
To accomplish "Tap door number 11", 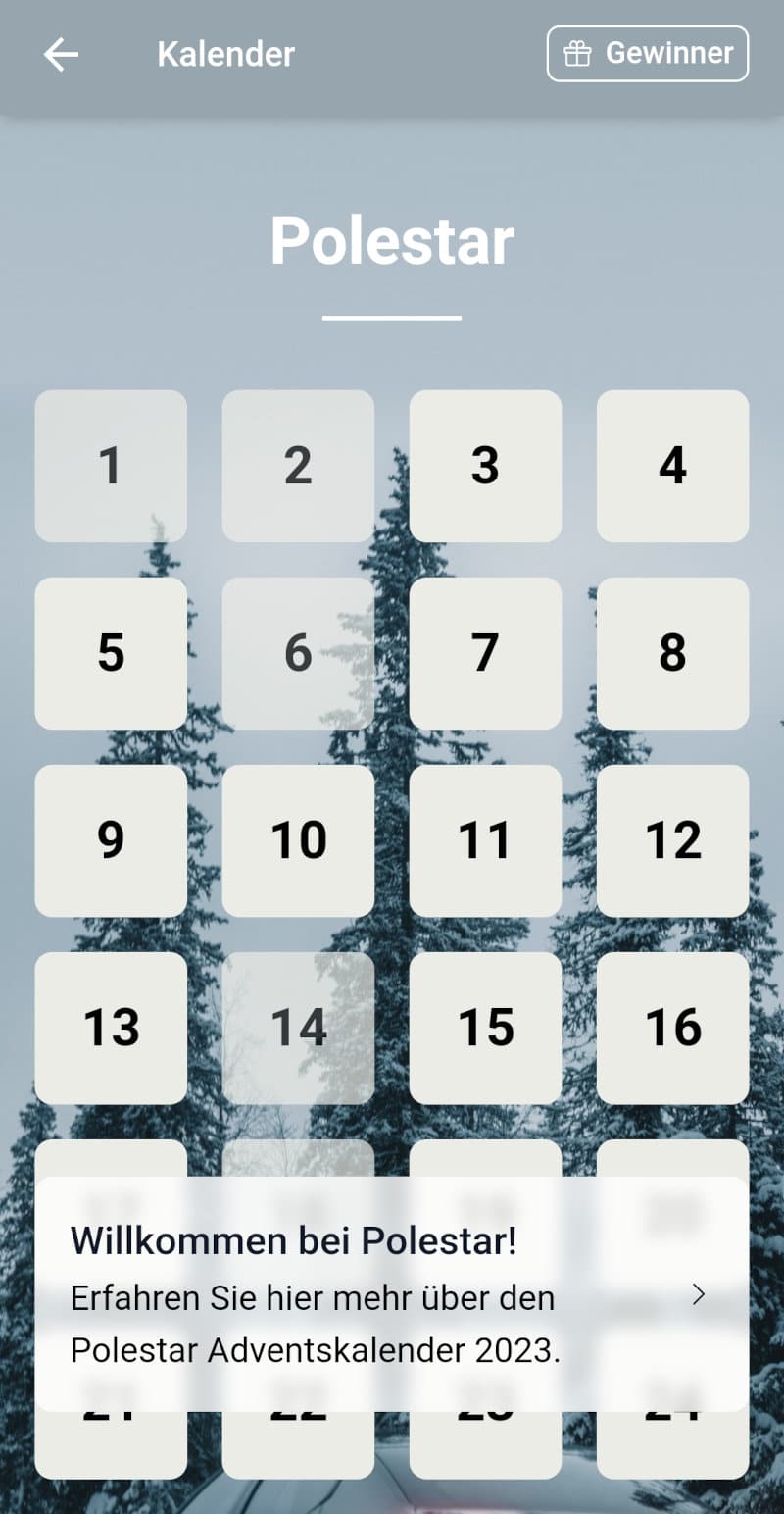I will [485, 840].
